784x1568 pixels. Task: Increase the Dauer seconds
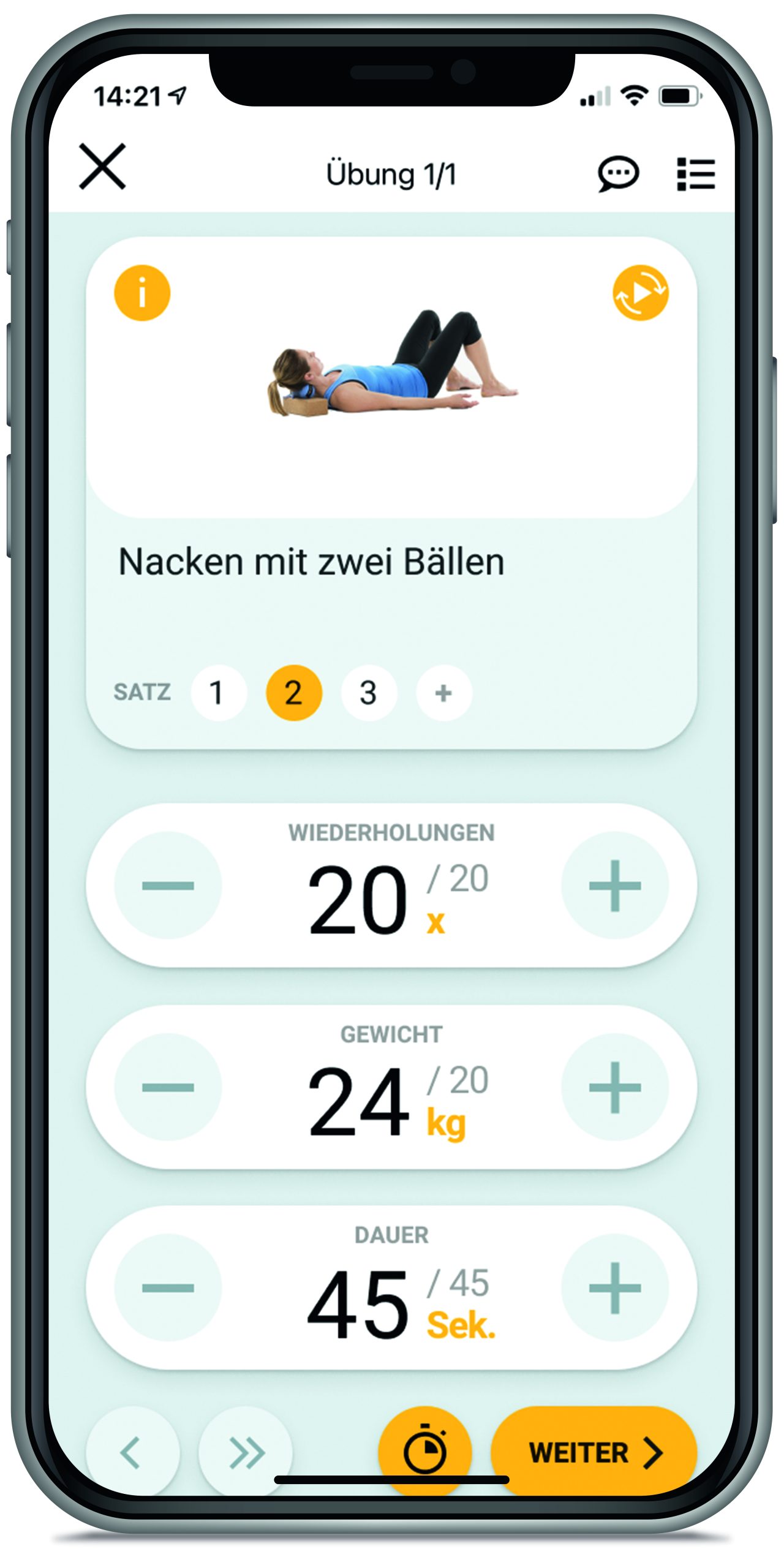pos(615,1288)
